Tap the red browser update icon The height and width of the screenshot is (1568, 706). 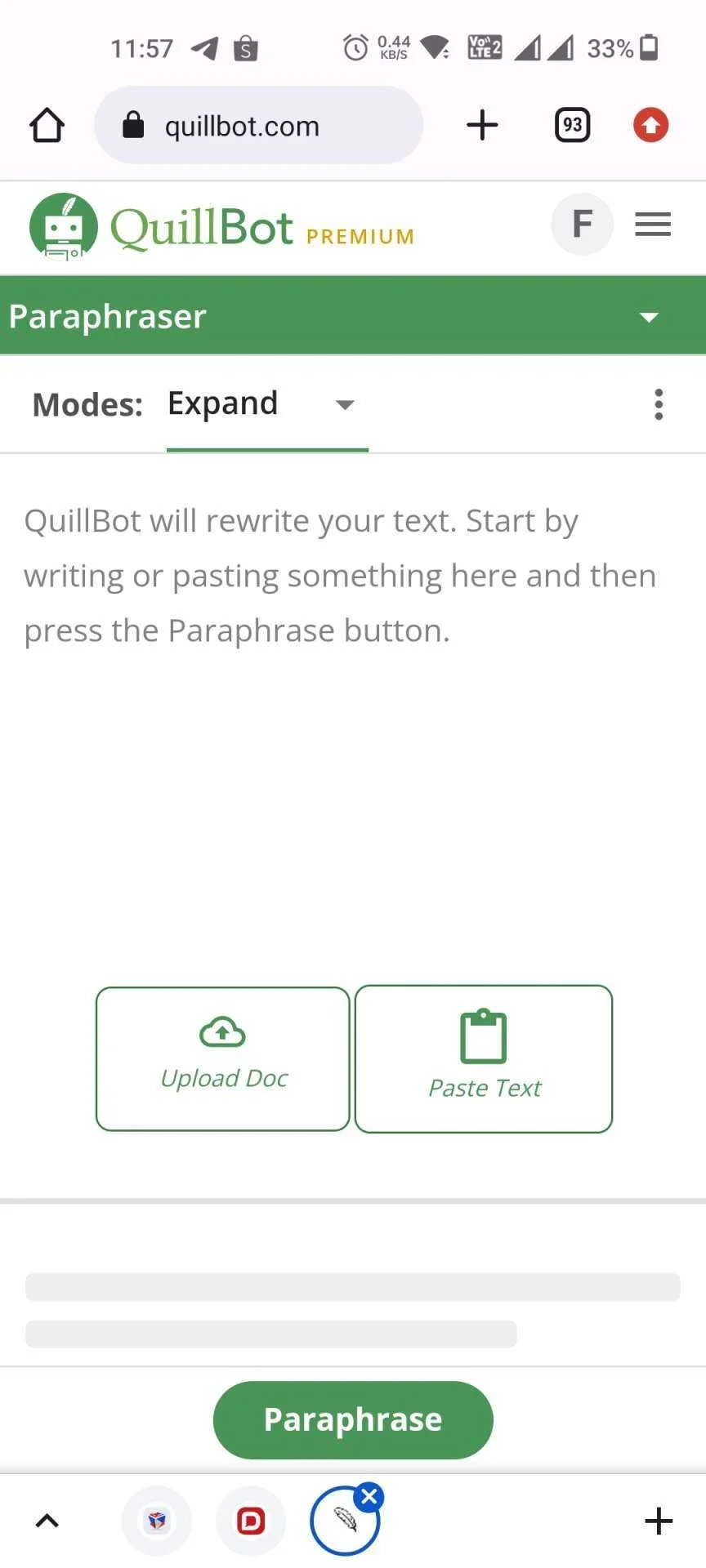[651, 125]
